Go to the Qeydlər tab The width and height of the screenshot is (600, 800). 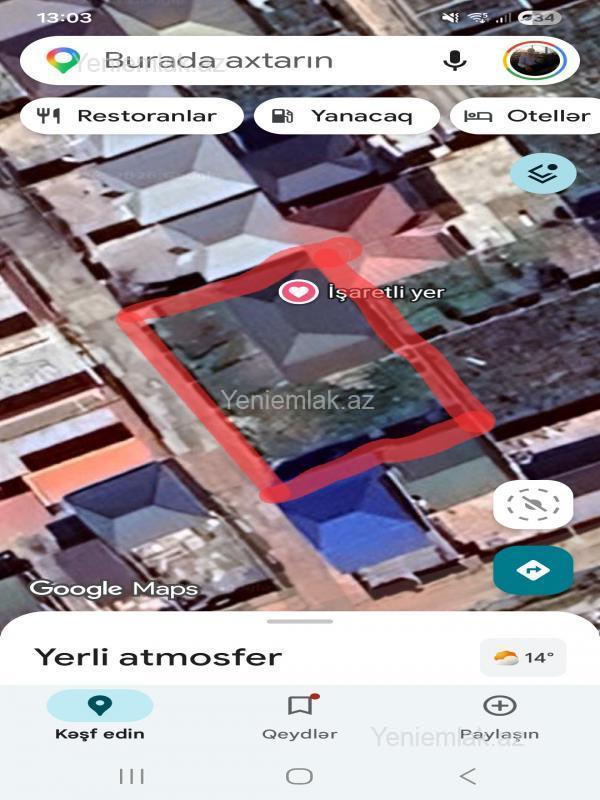coord(300,717)
